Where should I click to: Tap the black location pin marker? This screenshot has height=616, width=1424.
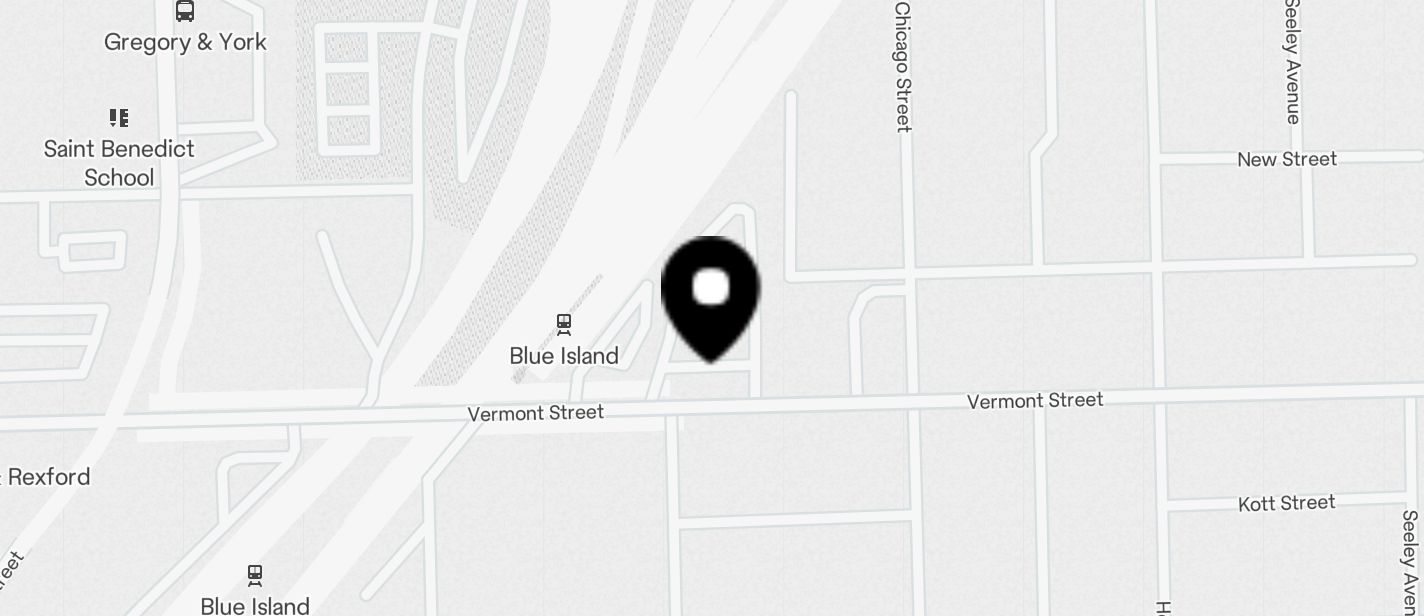coord(711,294)
